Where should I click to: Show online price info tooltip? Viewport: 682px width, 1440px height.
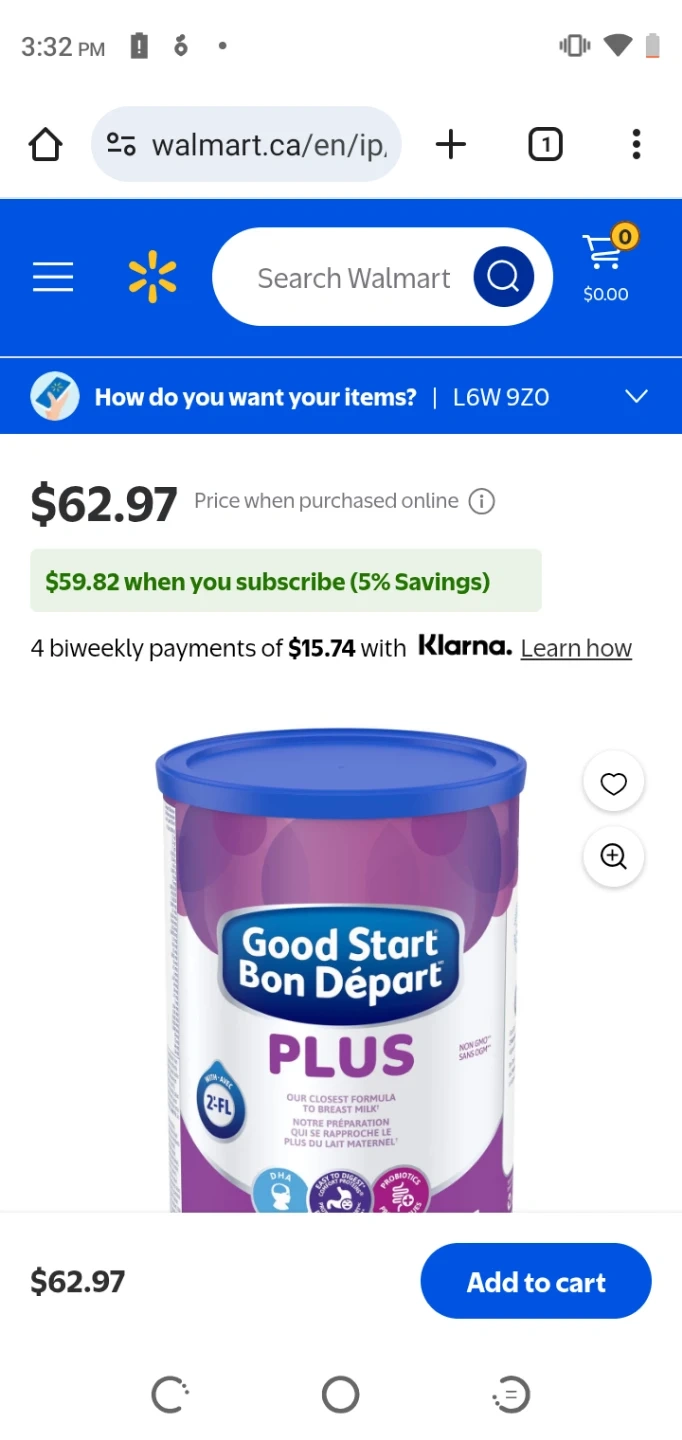click(482, 501)
